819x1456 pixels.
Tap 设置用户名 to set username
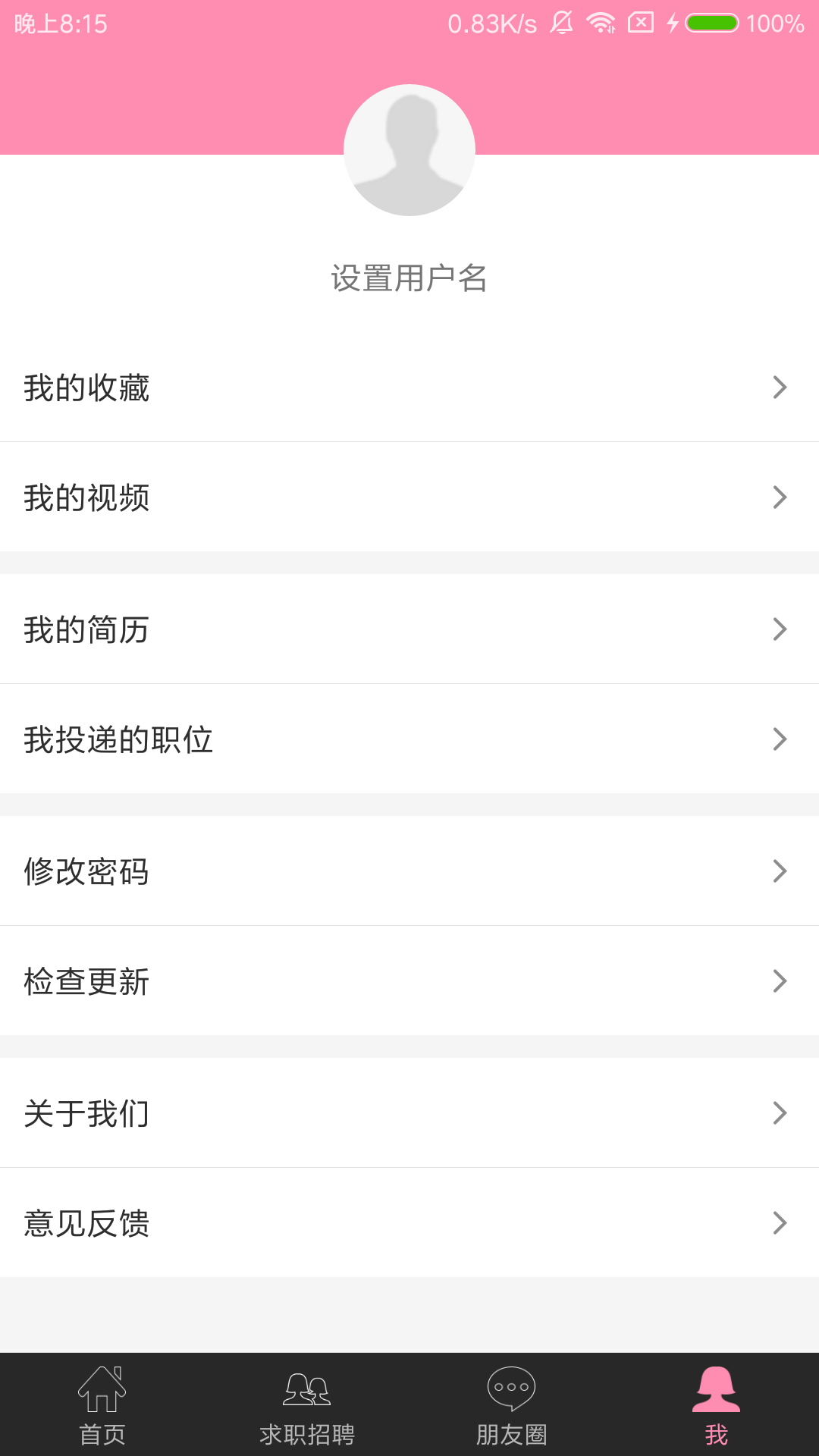pos(409,278)
